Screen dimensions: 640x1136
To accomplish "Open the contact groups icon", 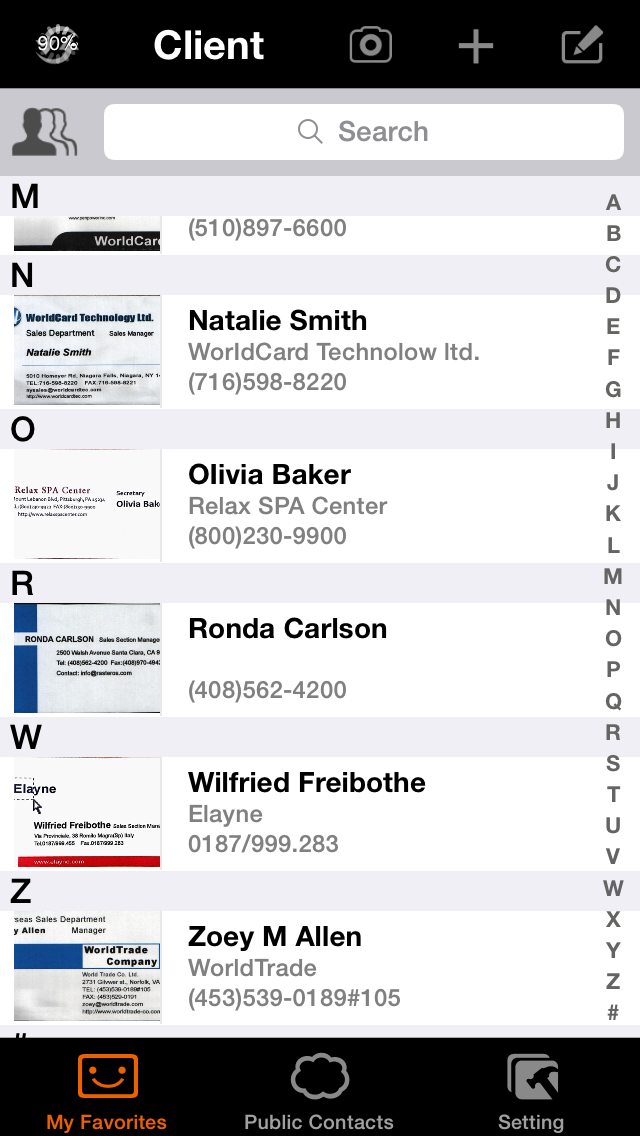I will tap(45, 132).
